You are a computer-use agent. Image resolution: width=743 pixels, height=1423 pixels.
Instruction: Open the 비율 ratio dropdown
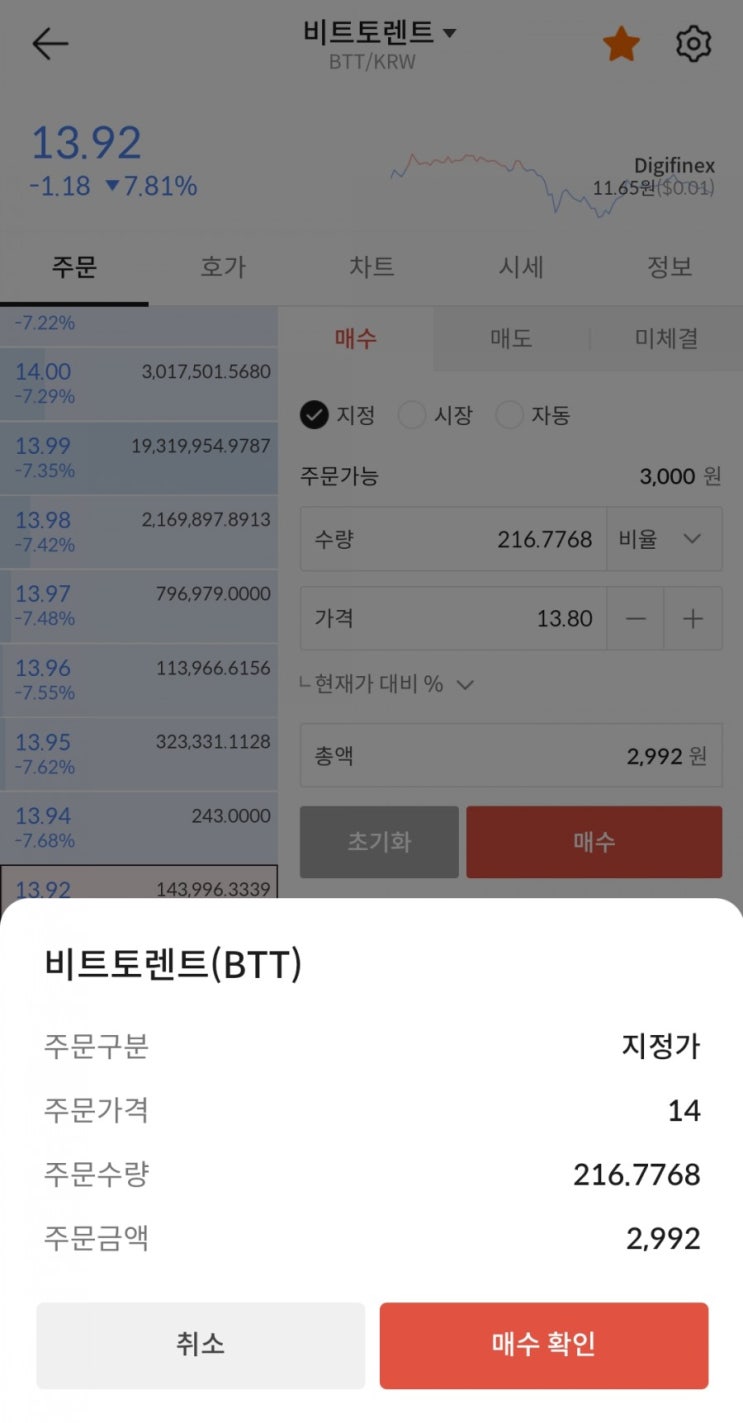point(664,538)
